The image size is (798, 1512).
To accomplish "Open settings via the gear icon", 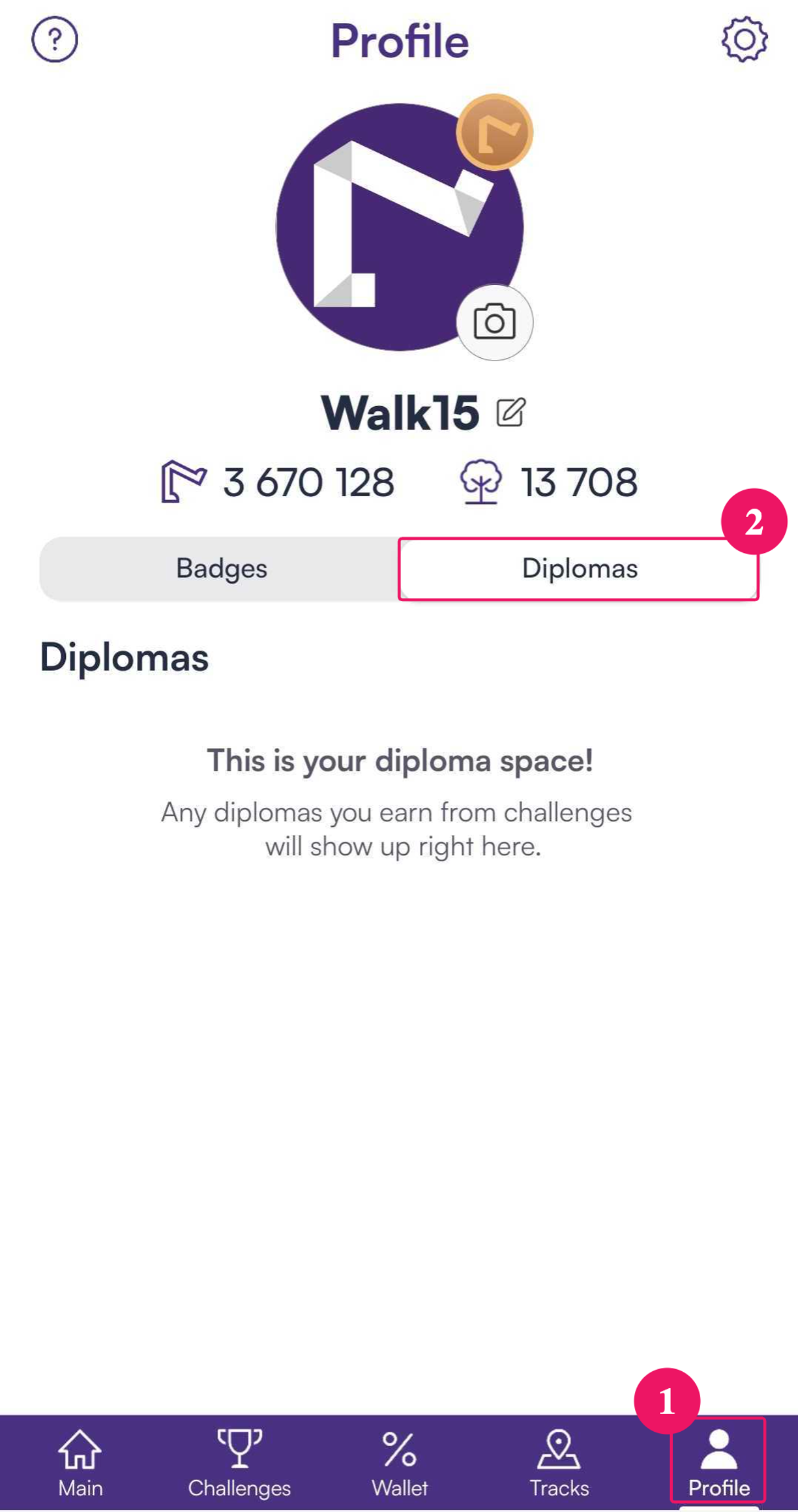I will pos(744,40).
